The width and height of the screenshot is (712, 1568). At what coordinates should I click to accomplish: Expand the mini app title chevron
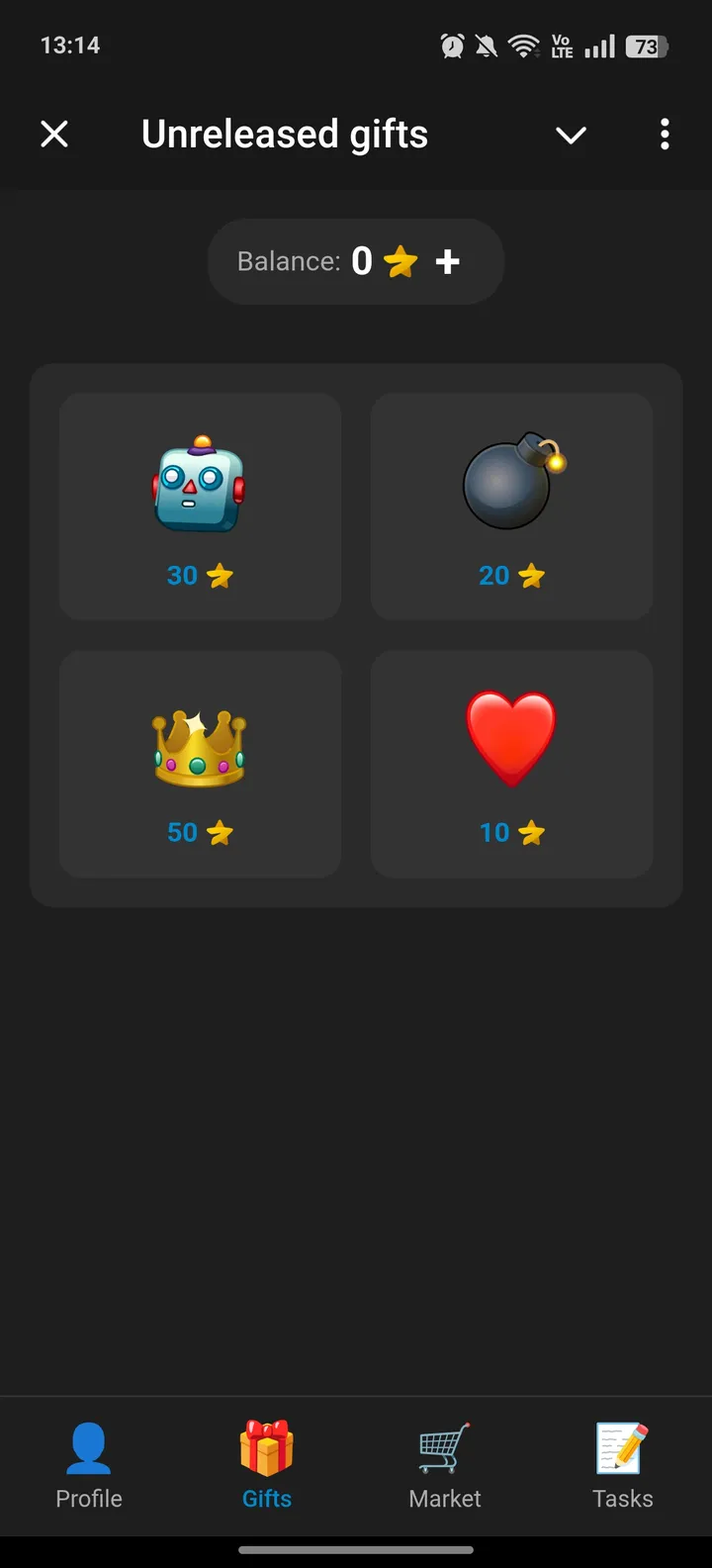pos(571,134)
